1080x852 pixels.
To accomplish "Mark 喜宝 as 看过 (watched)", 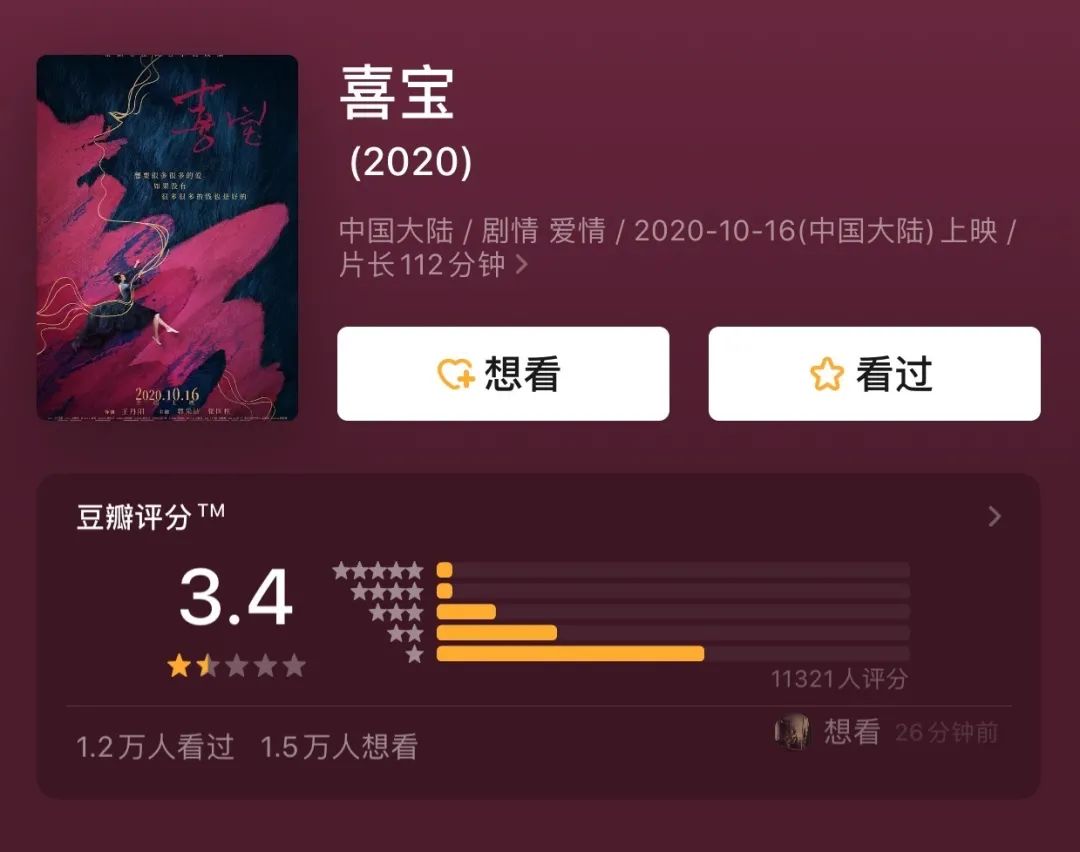I will [874, 374].
